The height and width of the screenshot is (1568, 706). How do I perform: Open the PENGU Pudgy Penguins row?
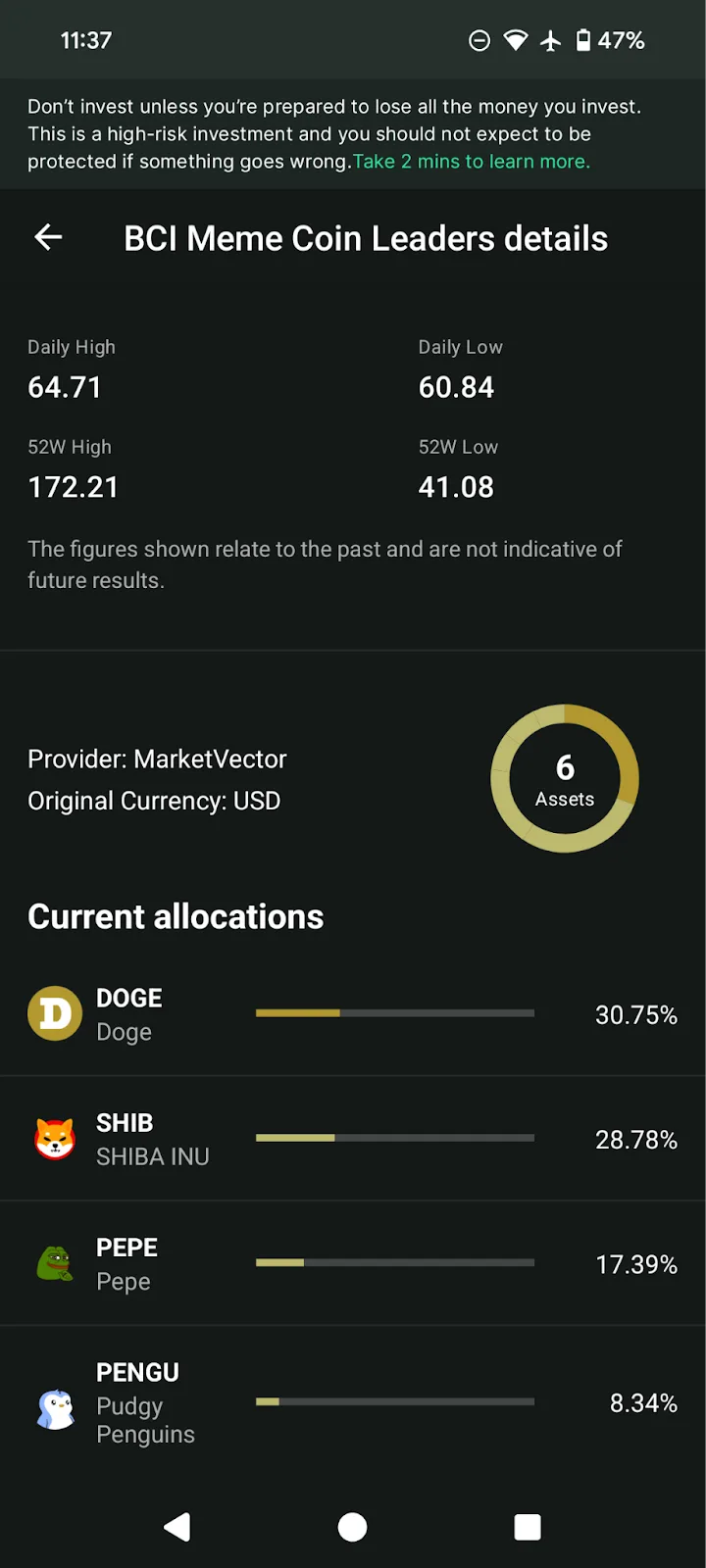353,1403
